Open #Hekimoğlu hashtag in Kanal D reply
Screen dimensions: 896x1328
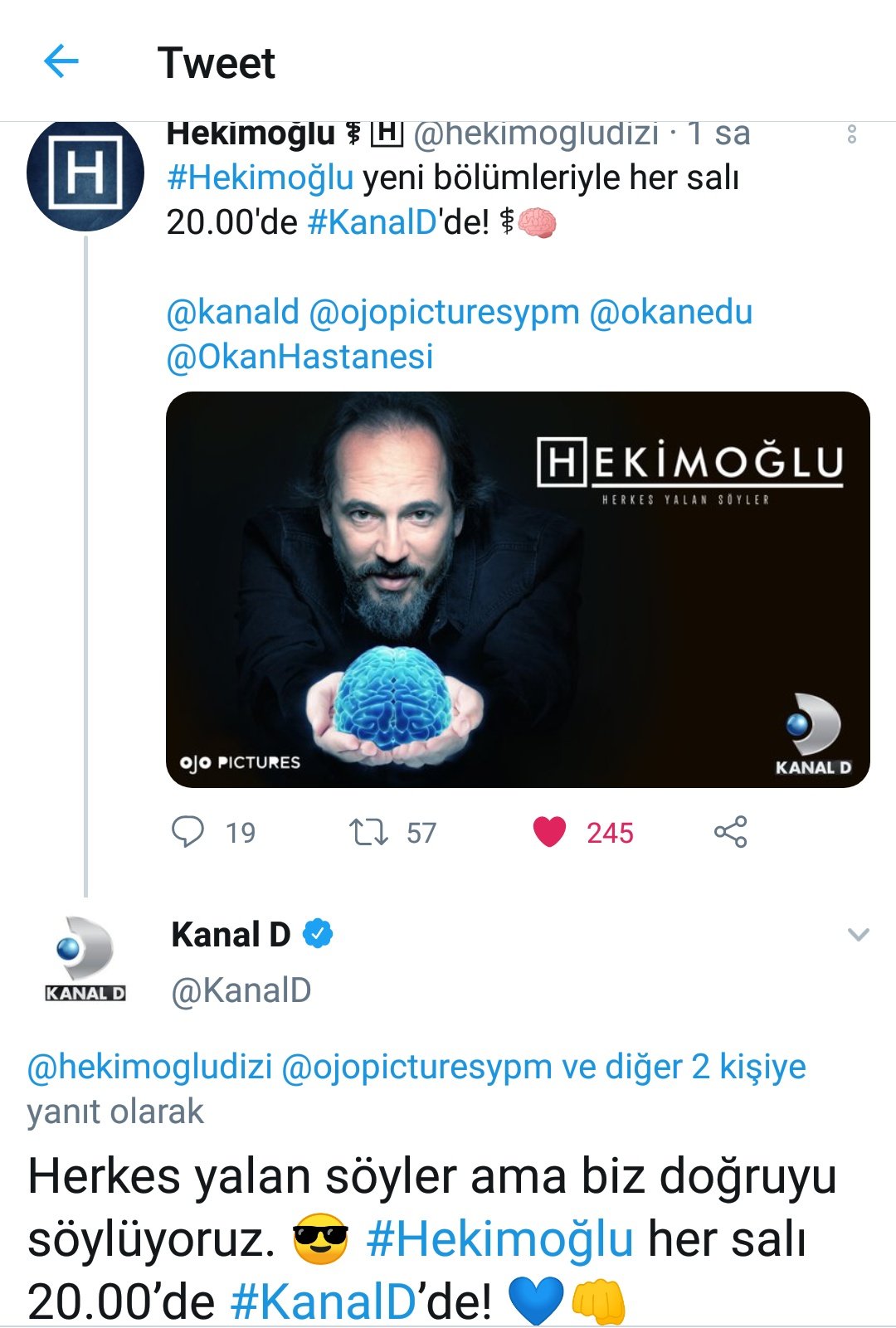[499, 1240]
